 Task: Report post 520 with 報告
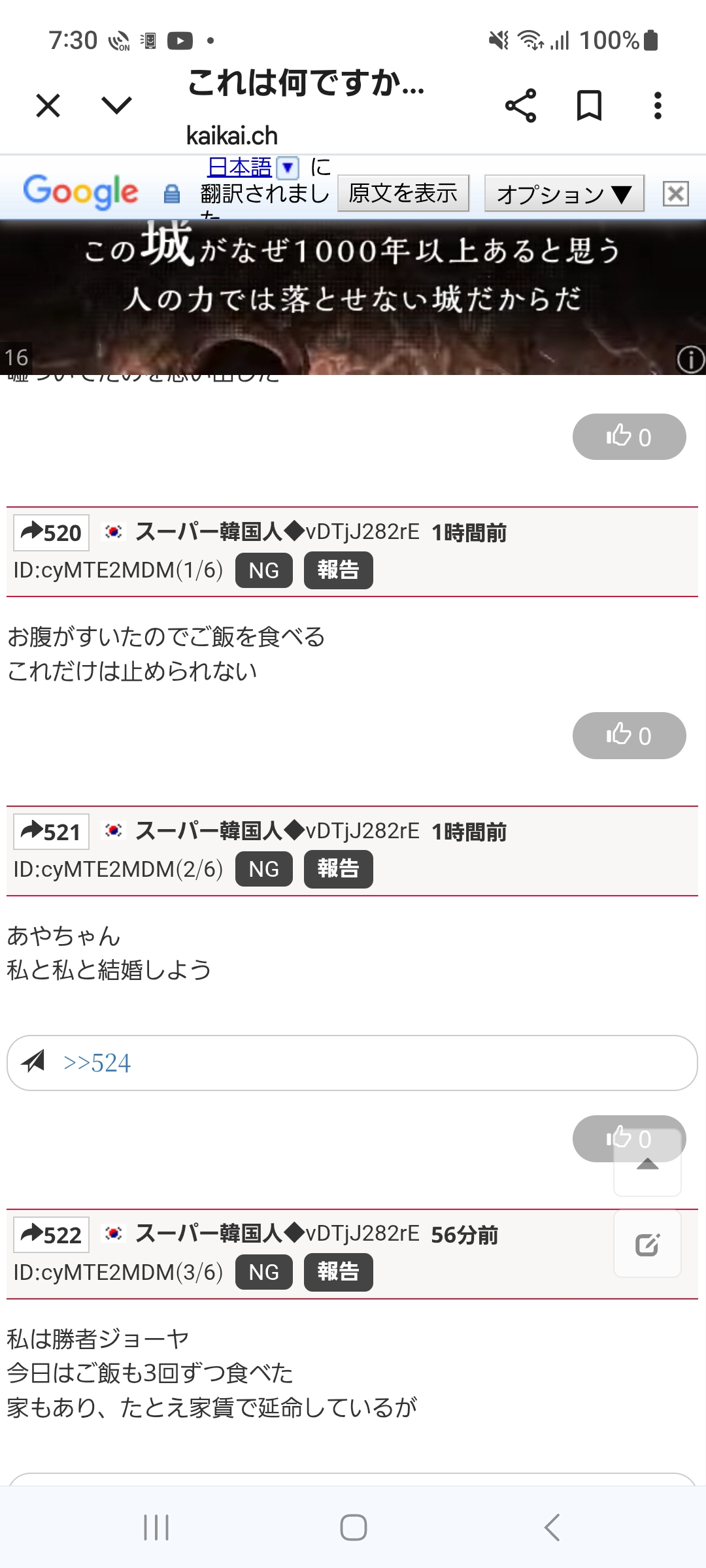(x=338, y=570)
